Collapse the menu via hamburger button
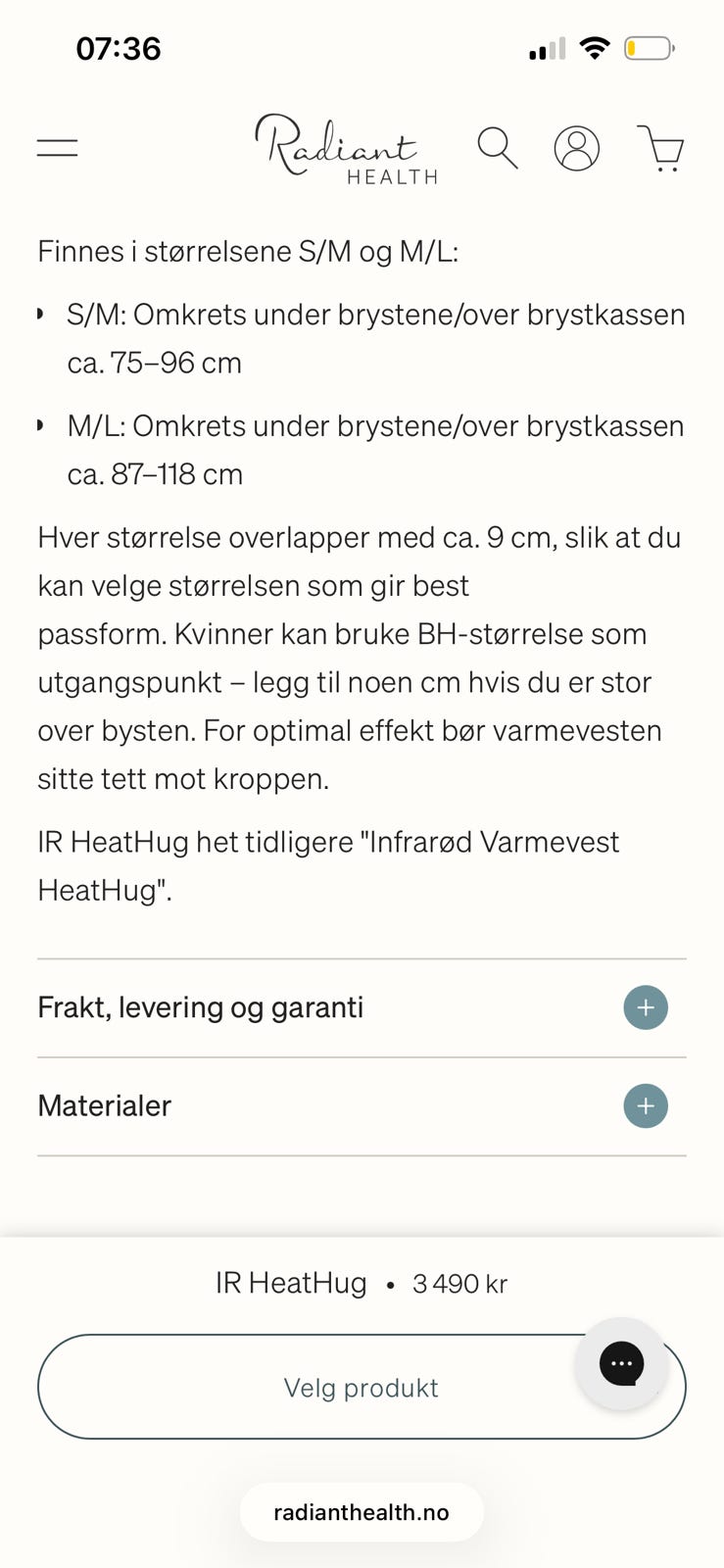 57,146
